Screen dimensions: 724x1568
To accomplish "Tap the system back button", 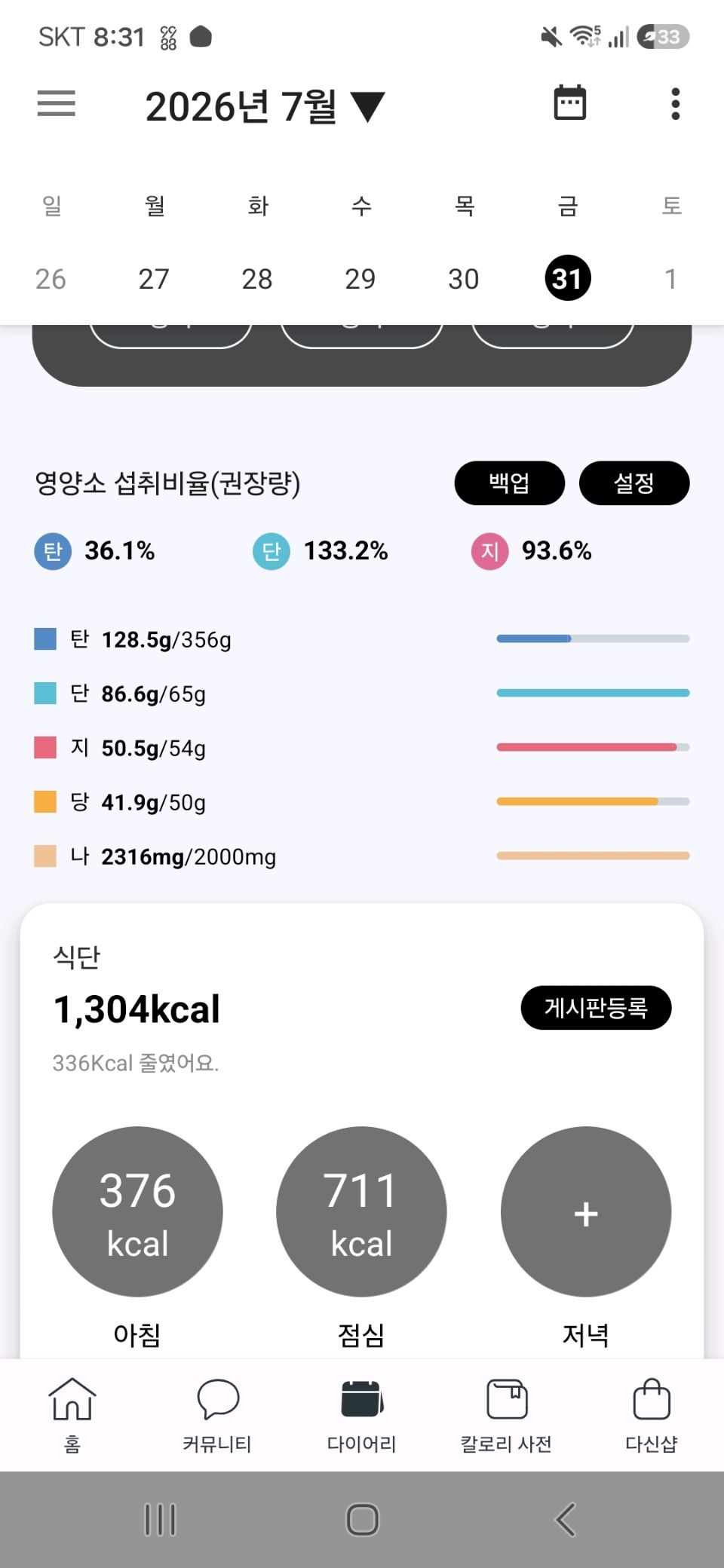I will 566,1519.
